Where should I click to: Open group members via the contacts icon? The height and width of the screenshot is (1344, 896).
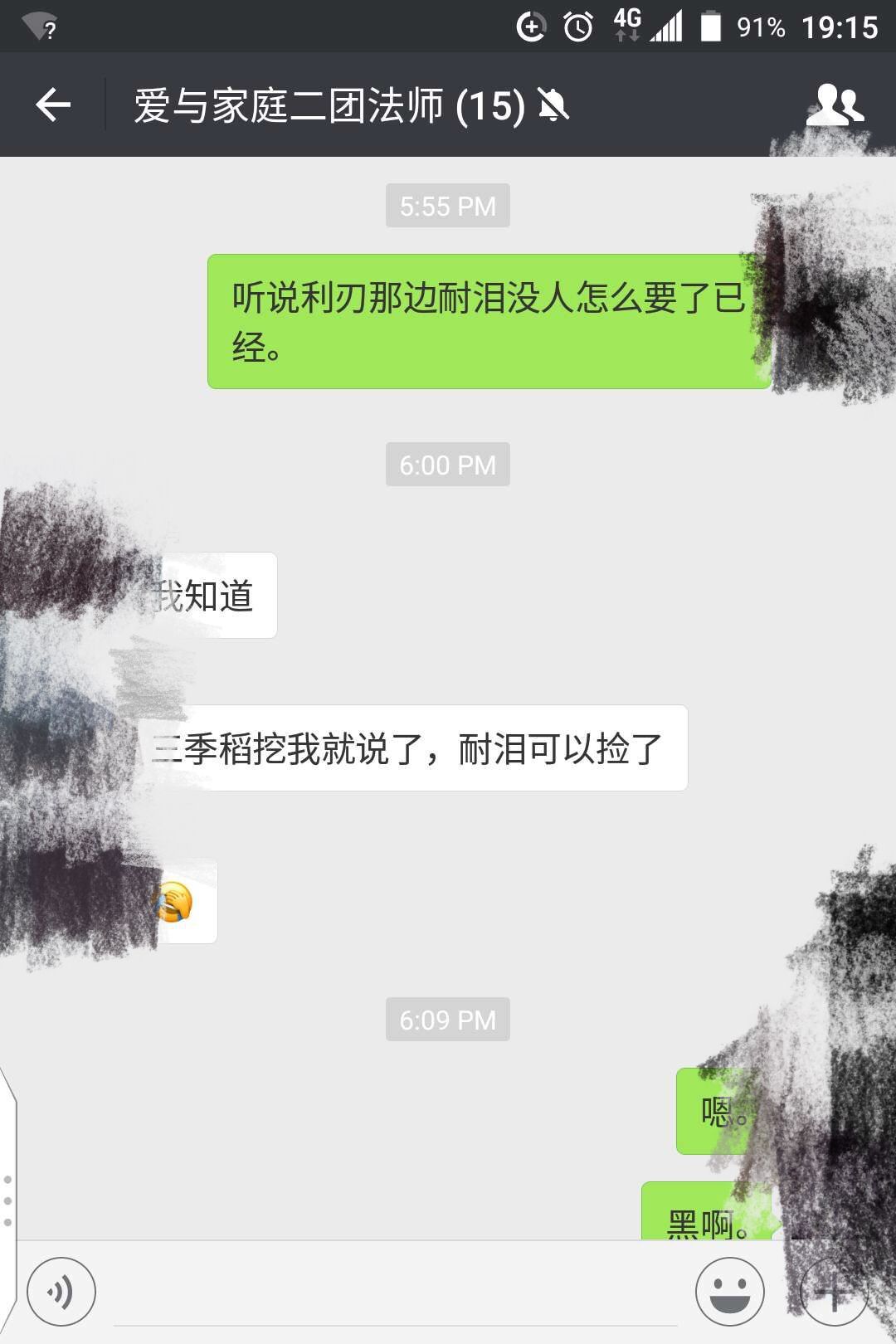pos(835,104)
